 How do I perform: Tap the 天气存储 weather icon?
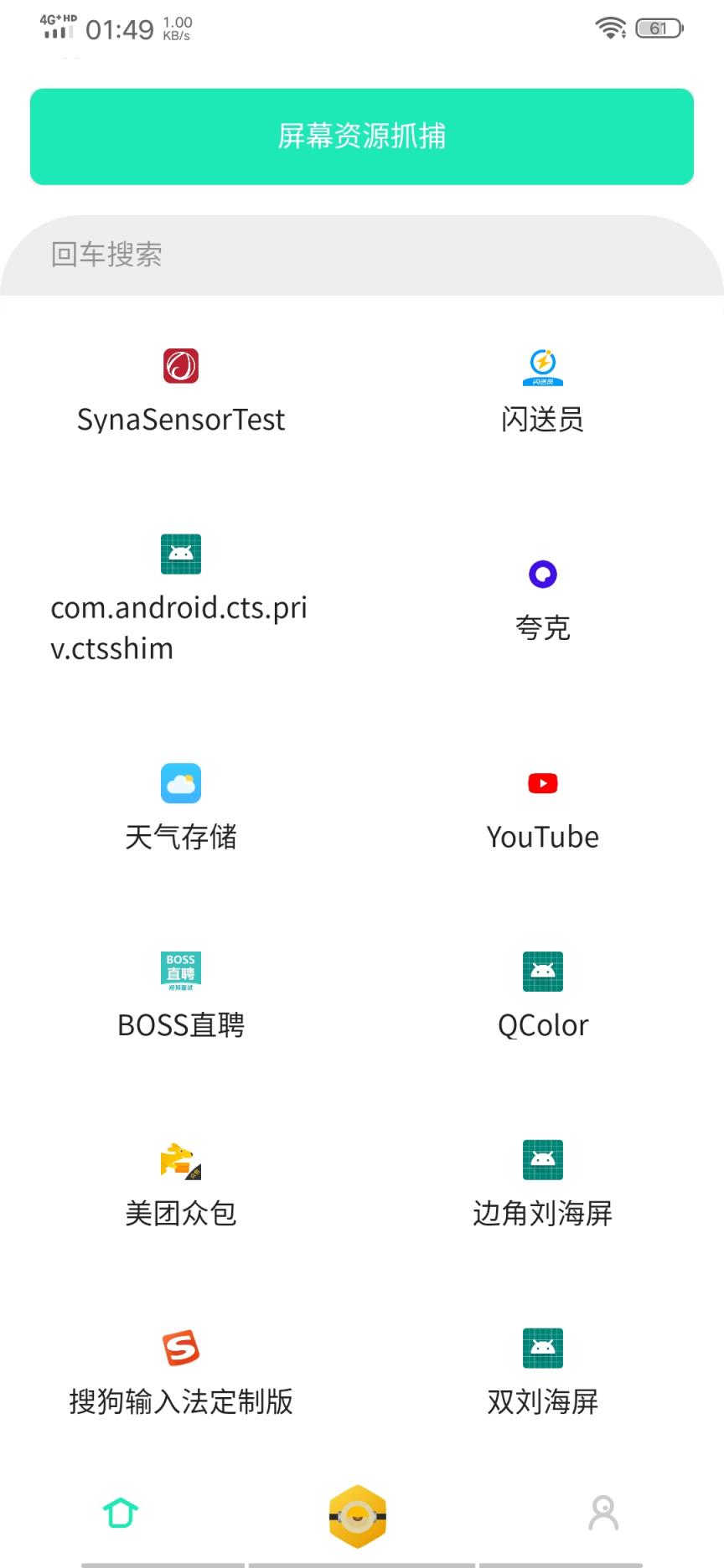click(180, 783)
